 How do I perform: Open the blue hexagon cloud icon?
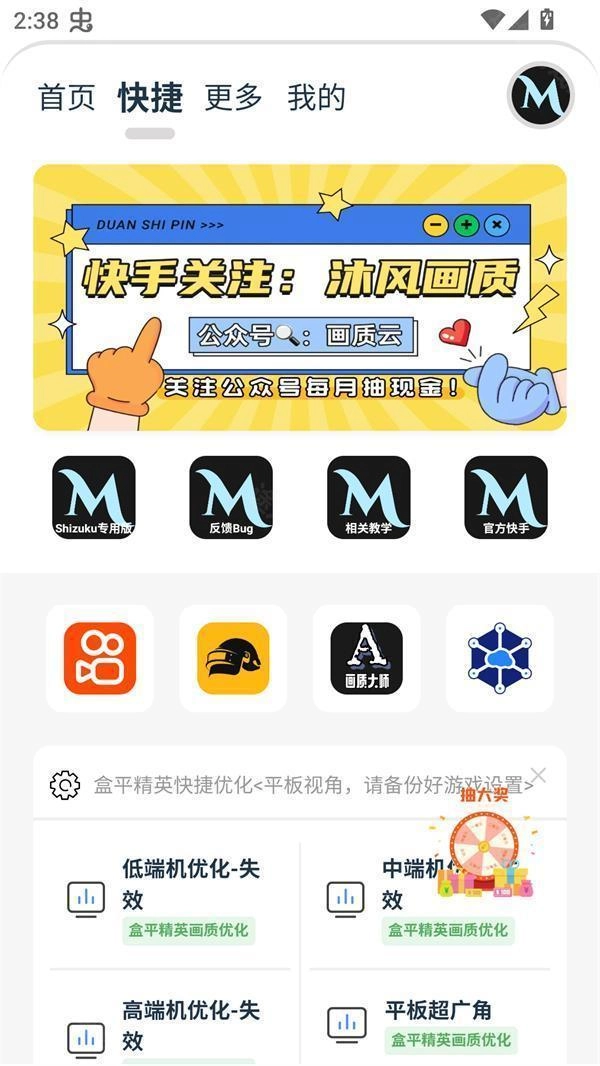(x=500, y=658)
